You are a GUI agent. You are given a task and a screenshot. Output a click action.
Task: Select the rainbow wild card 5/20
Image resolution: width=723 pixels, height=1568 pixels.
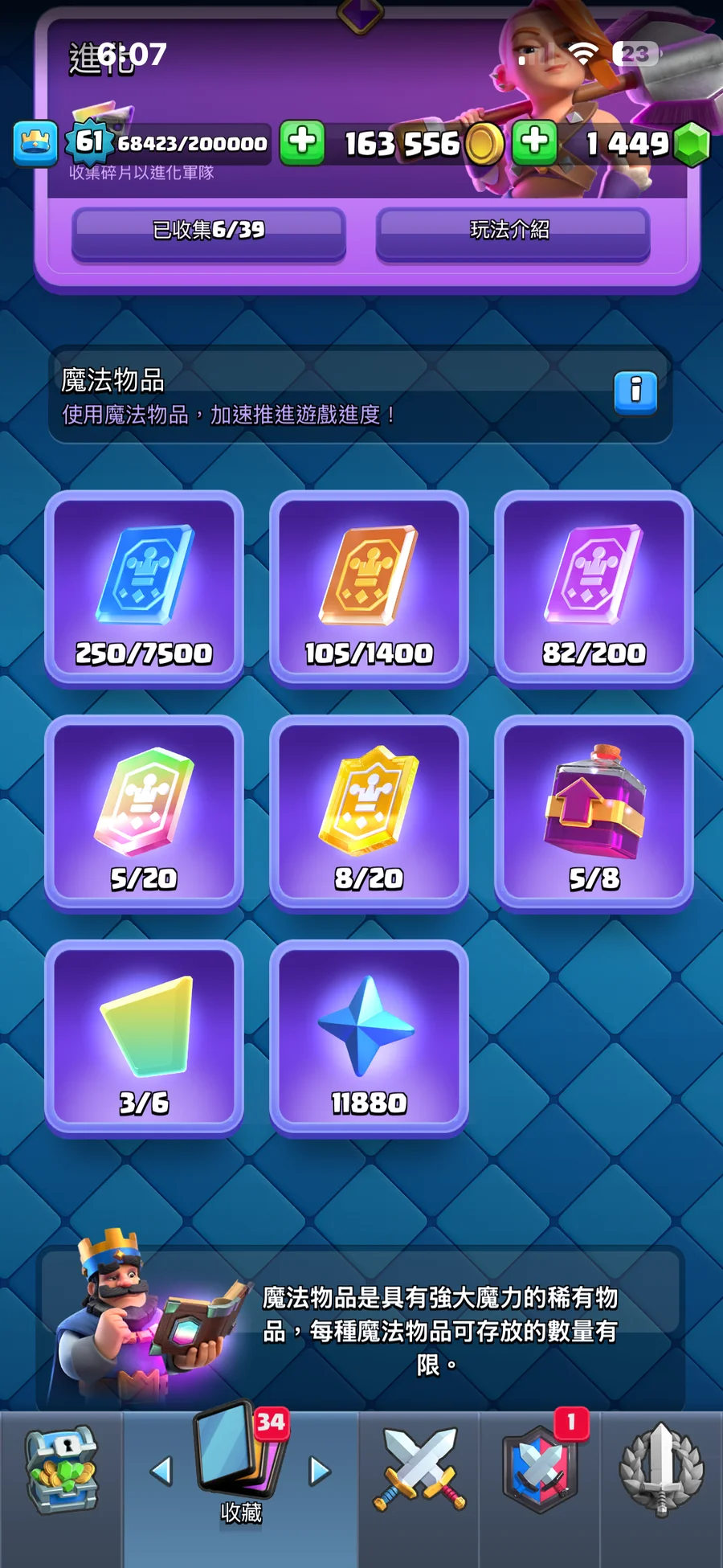click(x=144, y=812)
